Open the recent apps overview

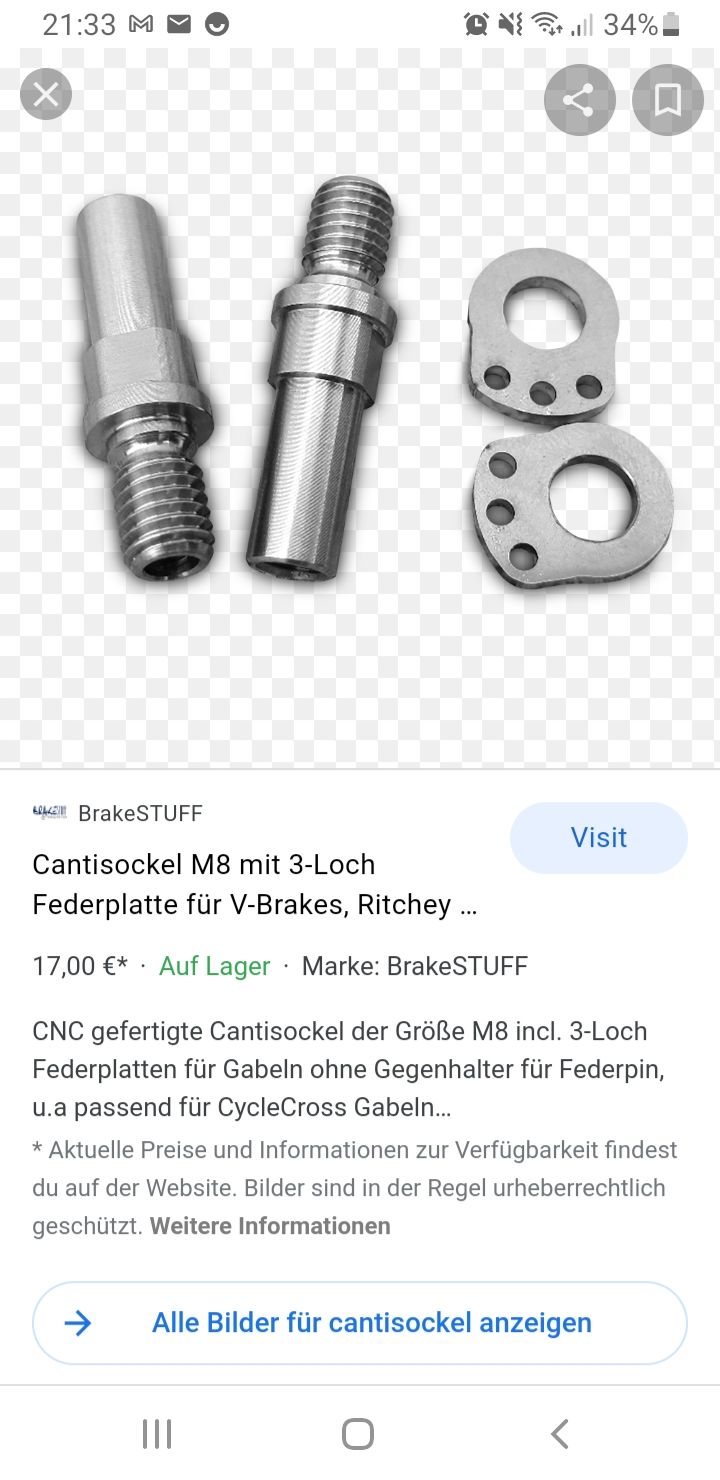click(157, 1433)
